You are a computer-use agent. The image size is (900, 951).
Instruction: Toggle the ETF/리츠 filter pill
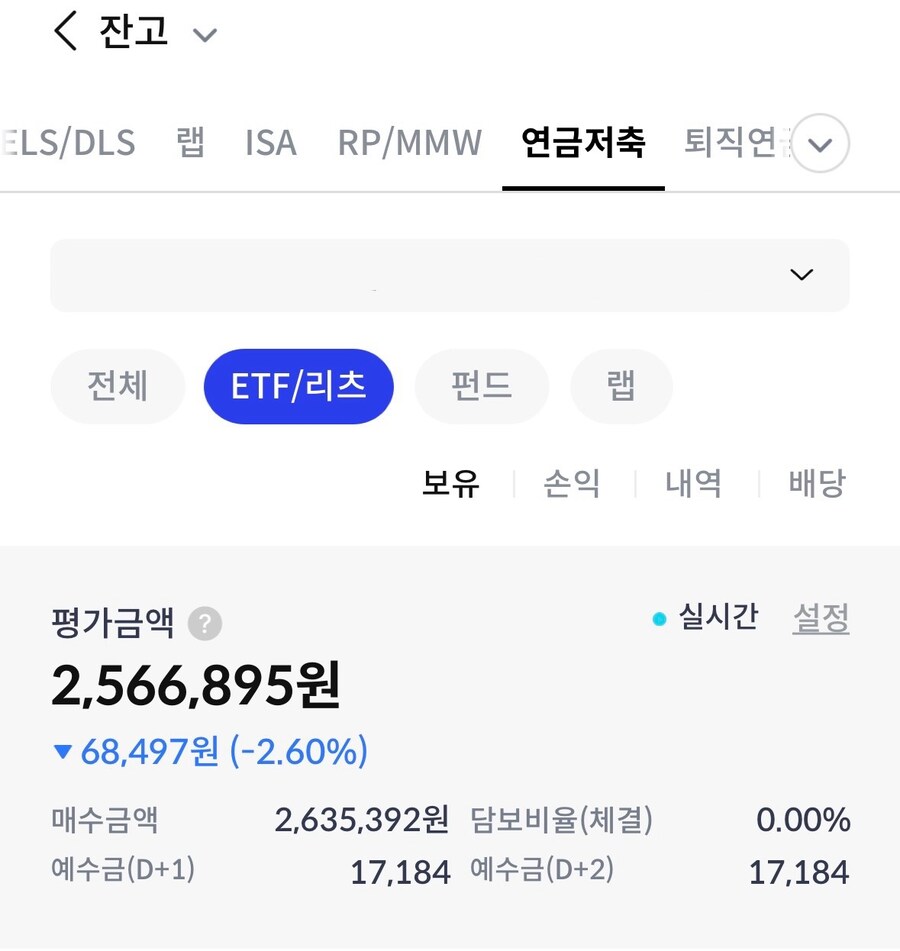tap(298, 386)
